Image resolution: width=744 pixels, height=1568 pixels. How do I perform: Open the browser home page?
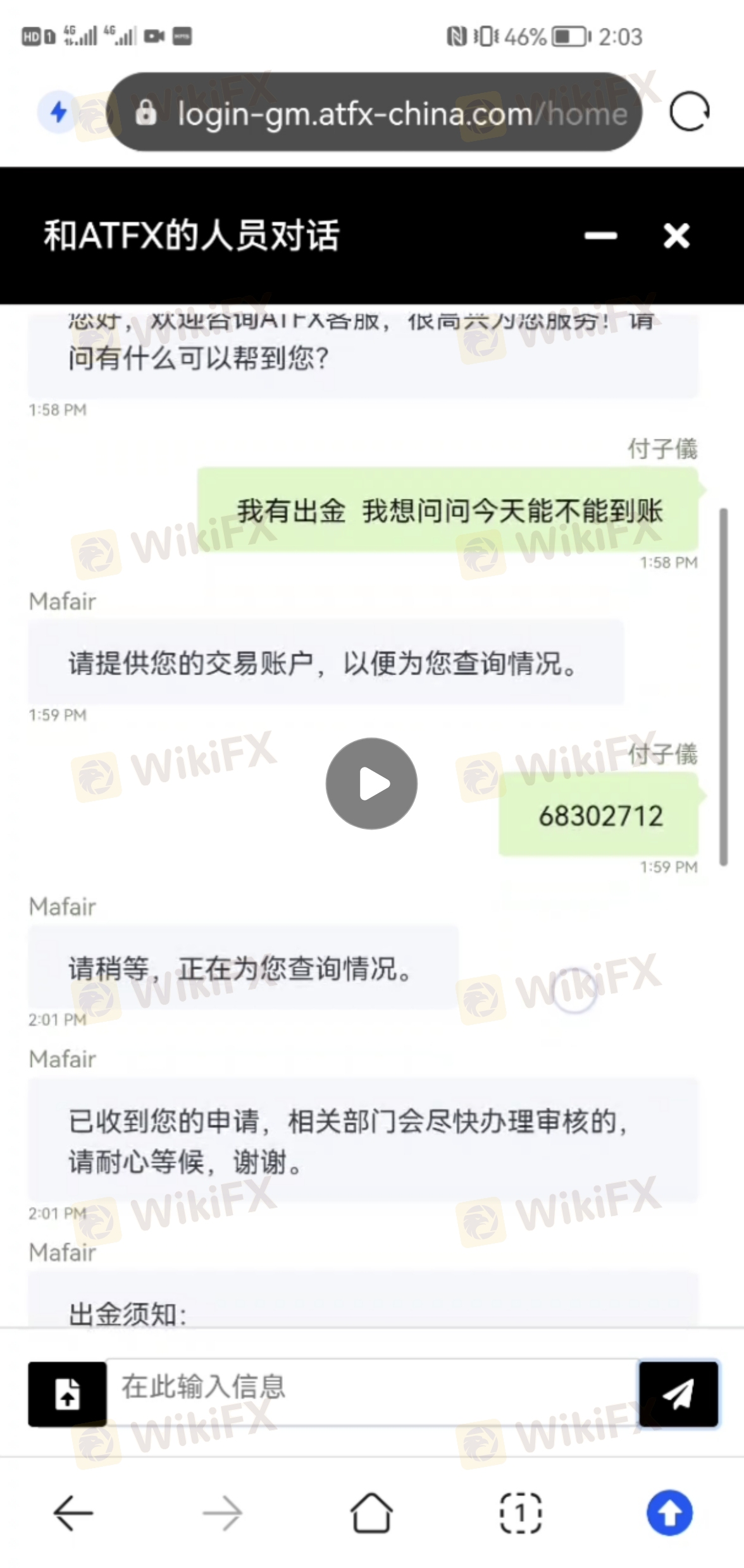coord(371,1513)
